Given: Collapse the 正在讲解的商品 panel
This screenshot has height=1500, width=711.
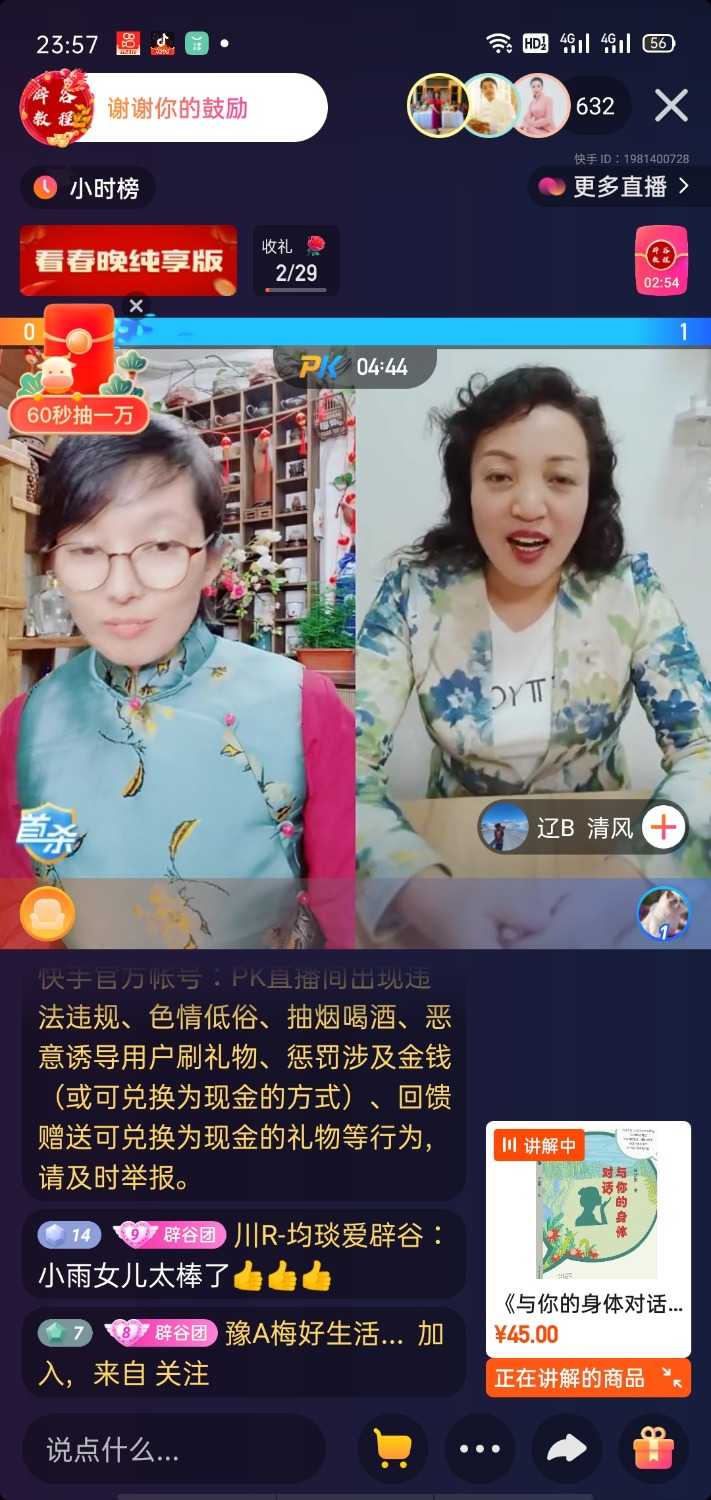Looking at the screenshot, I should pos(671,1378).
